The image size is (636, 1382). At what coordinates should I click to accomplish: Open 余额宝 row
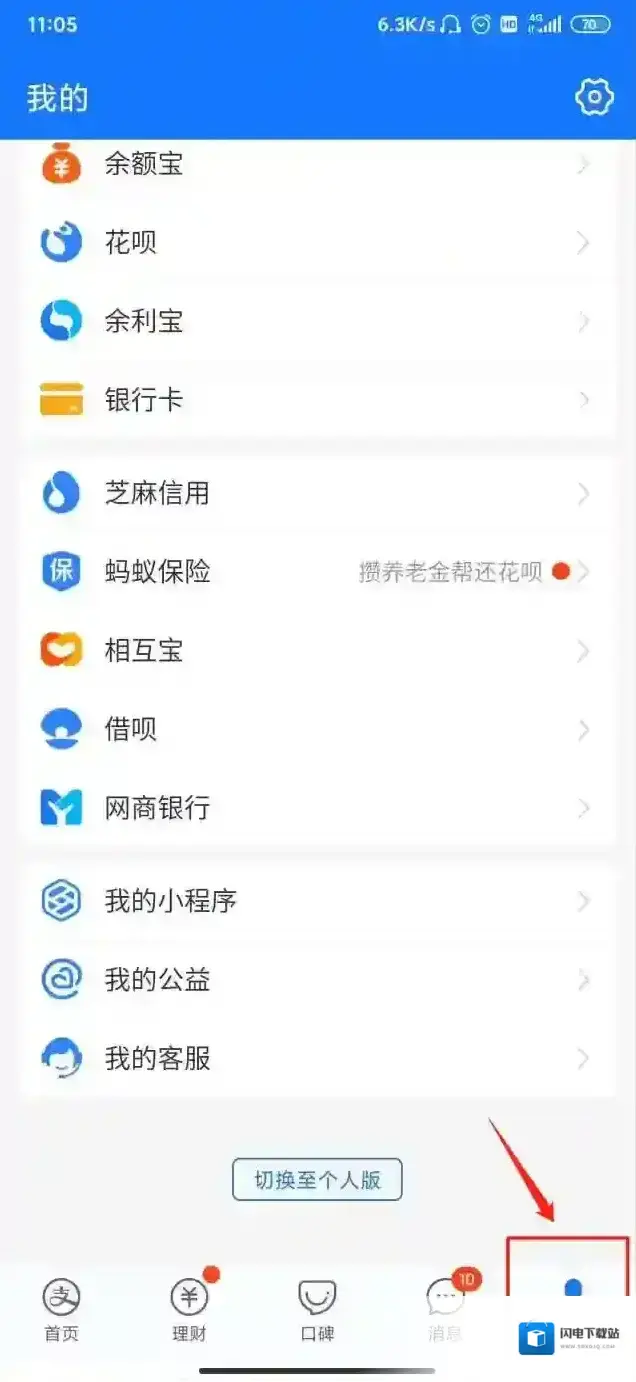(318, 164)
